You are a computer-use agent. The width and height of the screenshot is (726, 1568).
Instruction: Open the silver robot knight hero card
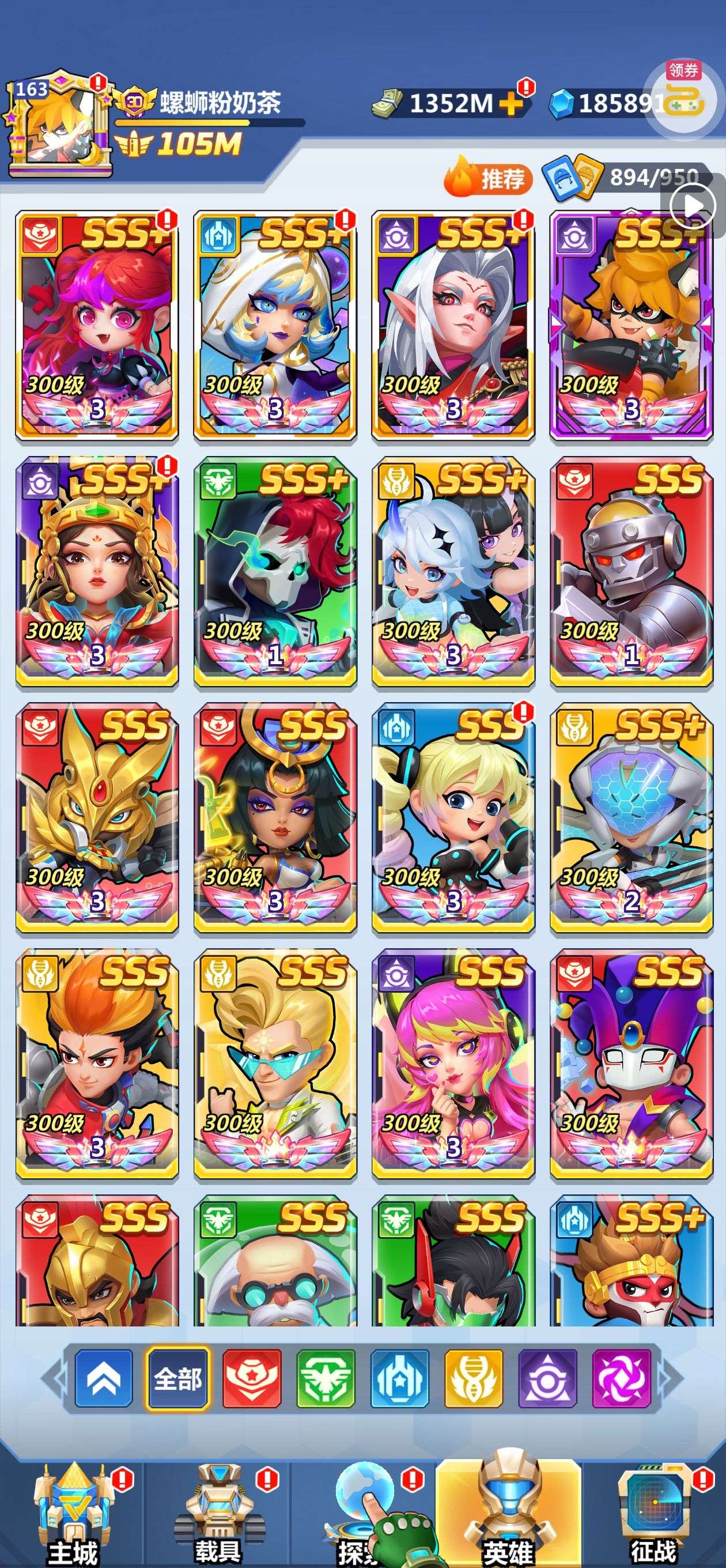point(631,572)
